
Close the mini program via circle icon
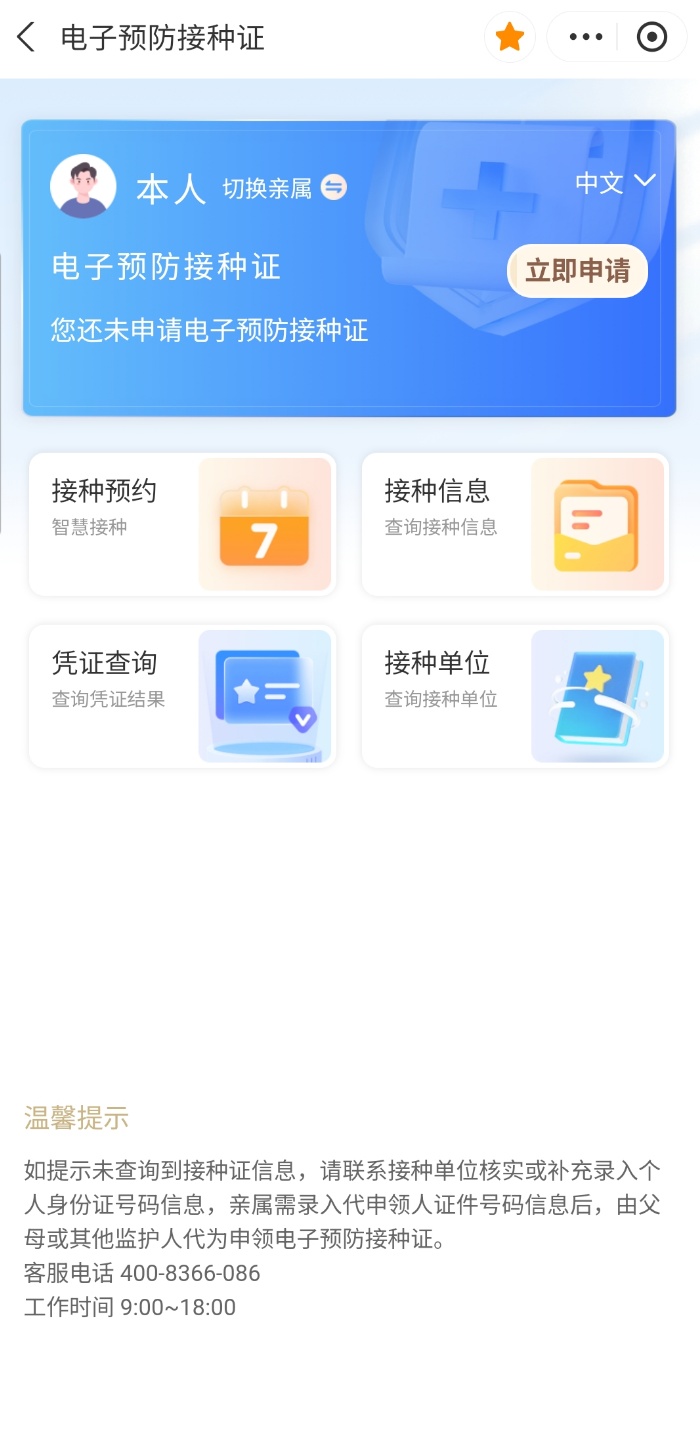point(652,38)
